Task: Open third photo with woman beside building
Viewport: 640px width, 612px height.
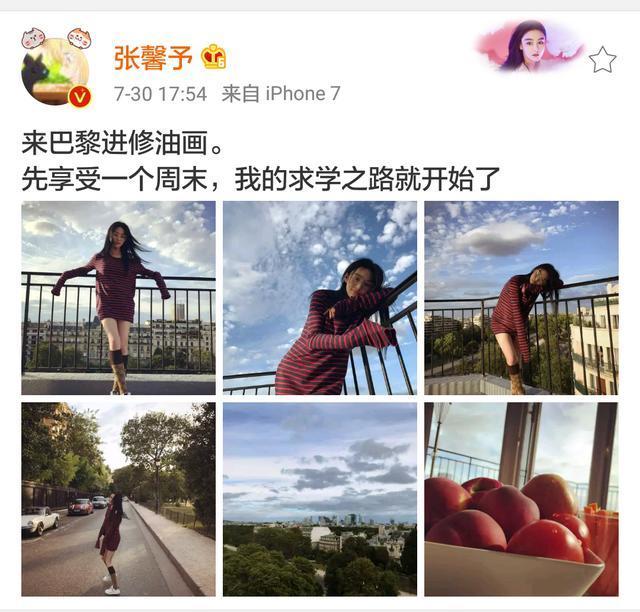Action: pyautogui.click(x=521, y=297)
